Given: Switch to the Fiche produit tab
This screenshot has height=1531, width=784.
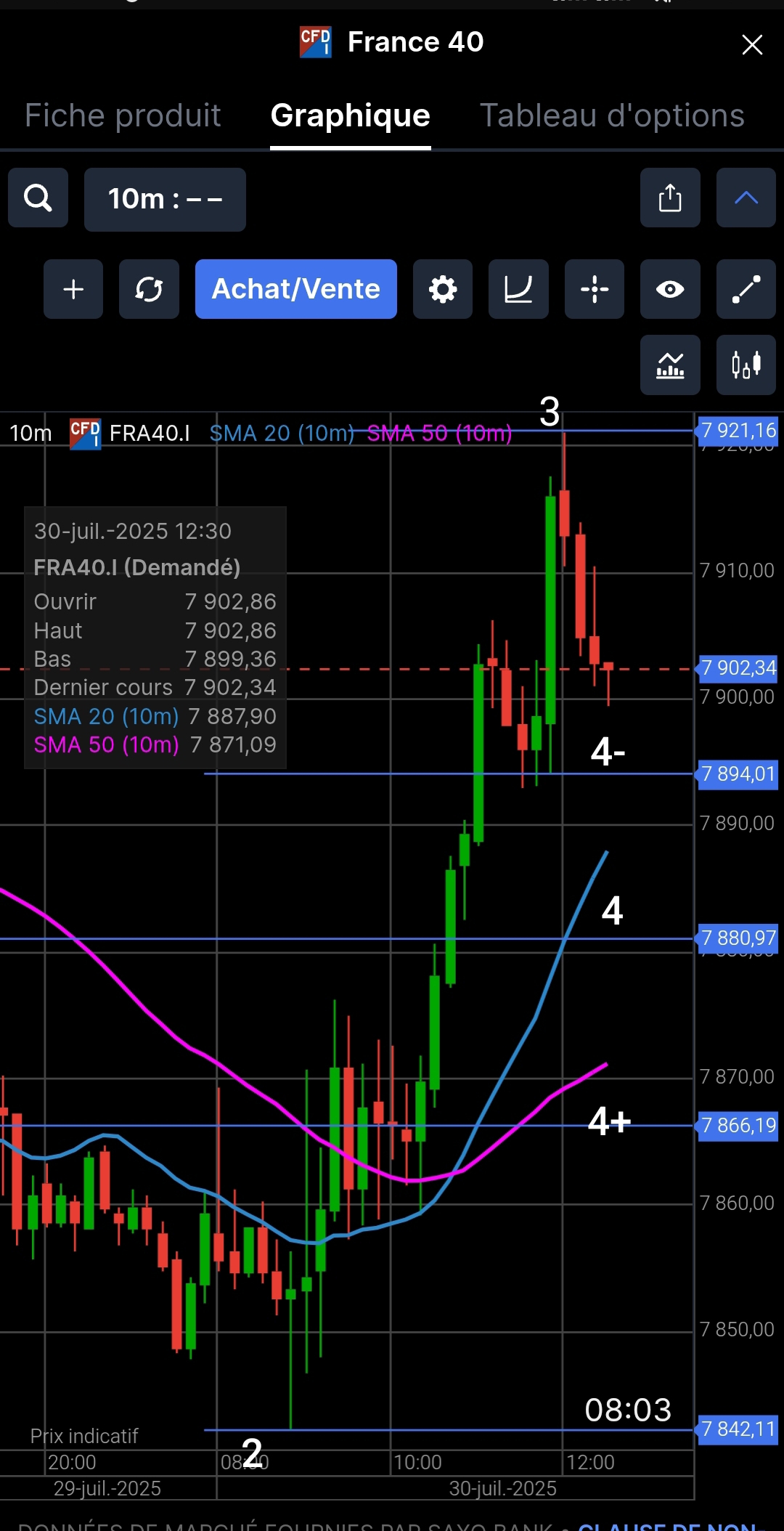Looking at the screenshot, I should pos(123,116).
